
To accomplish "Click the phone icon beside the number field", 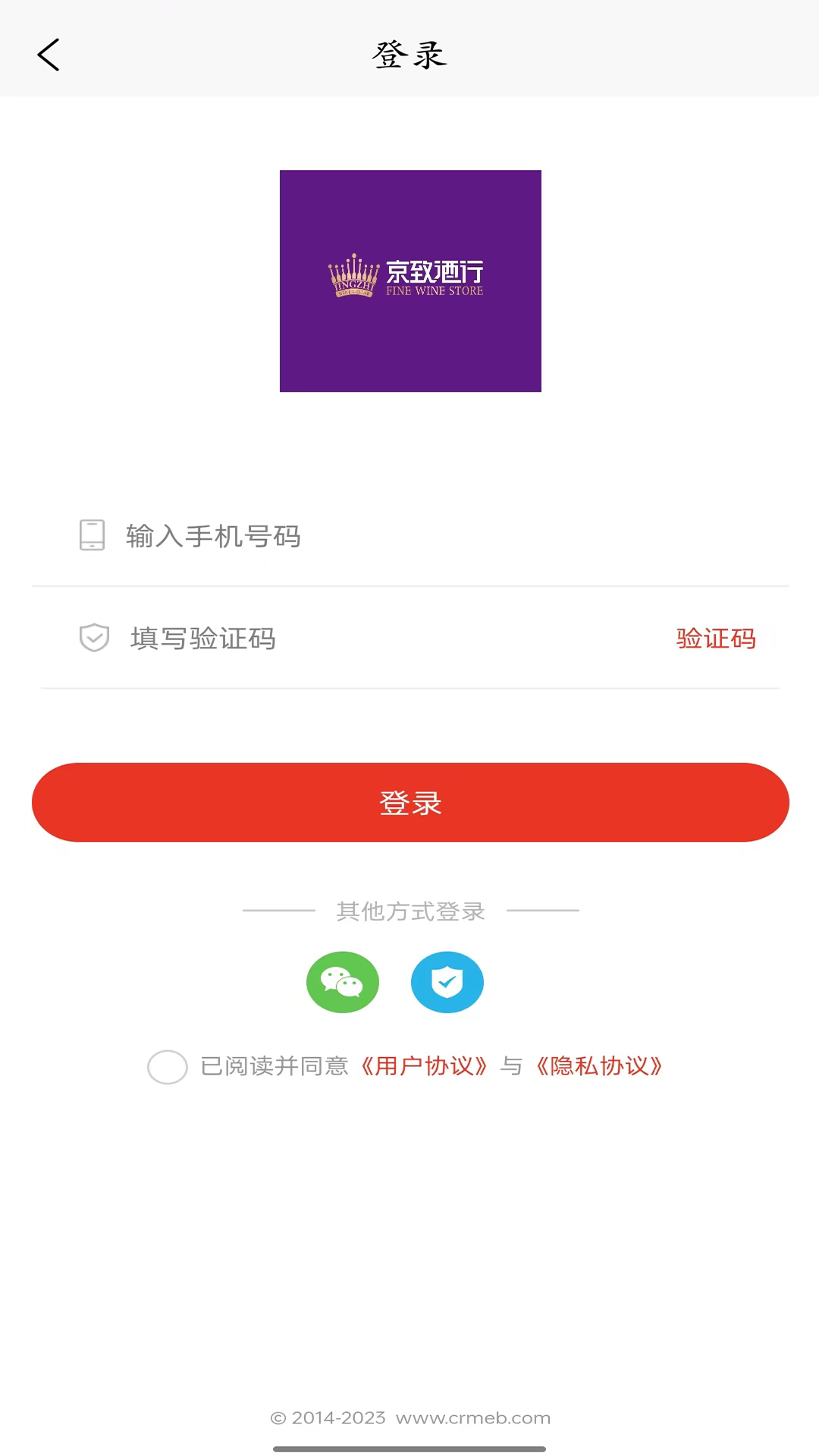I will [92, 535].
